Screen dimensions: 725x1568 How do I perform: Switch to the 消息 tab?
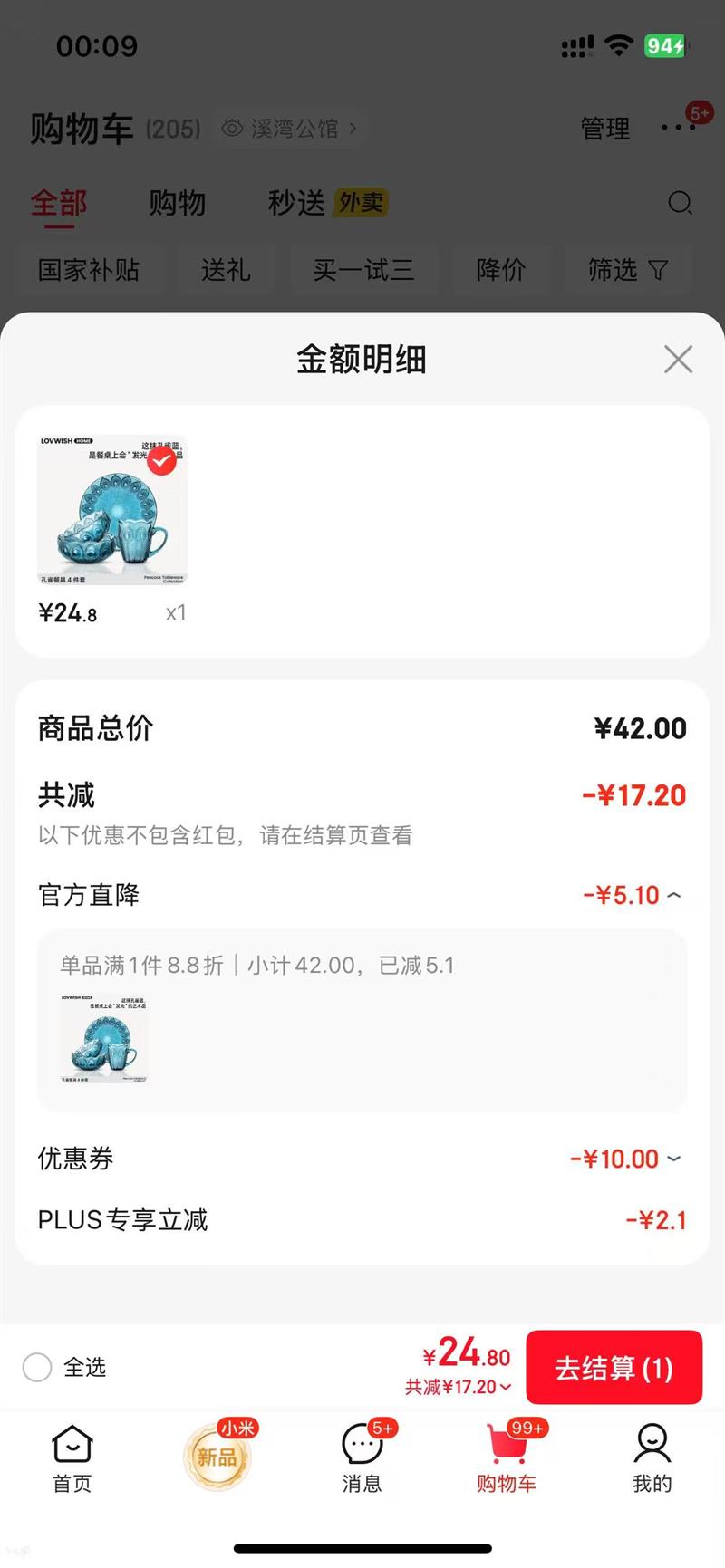362,1457
